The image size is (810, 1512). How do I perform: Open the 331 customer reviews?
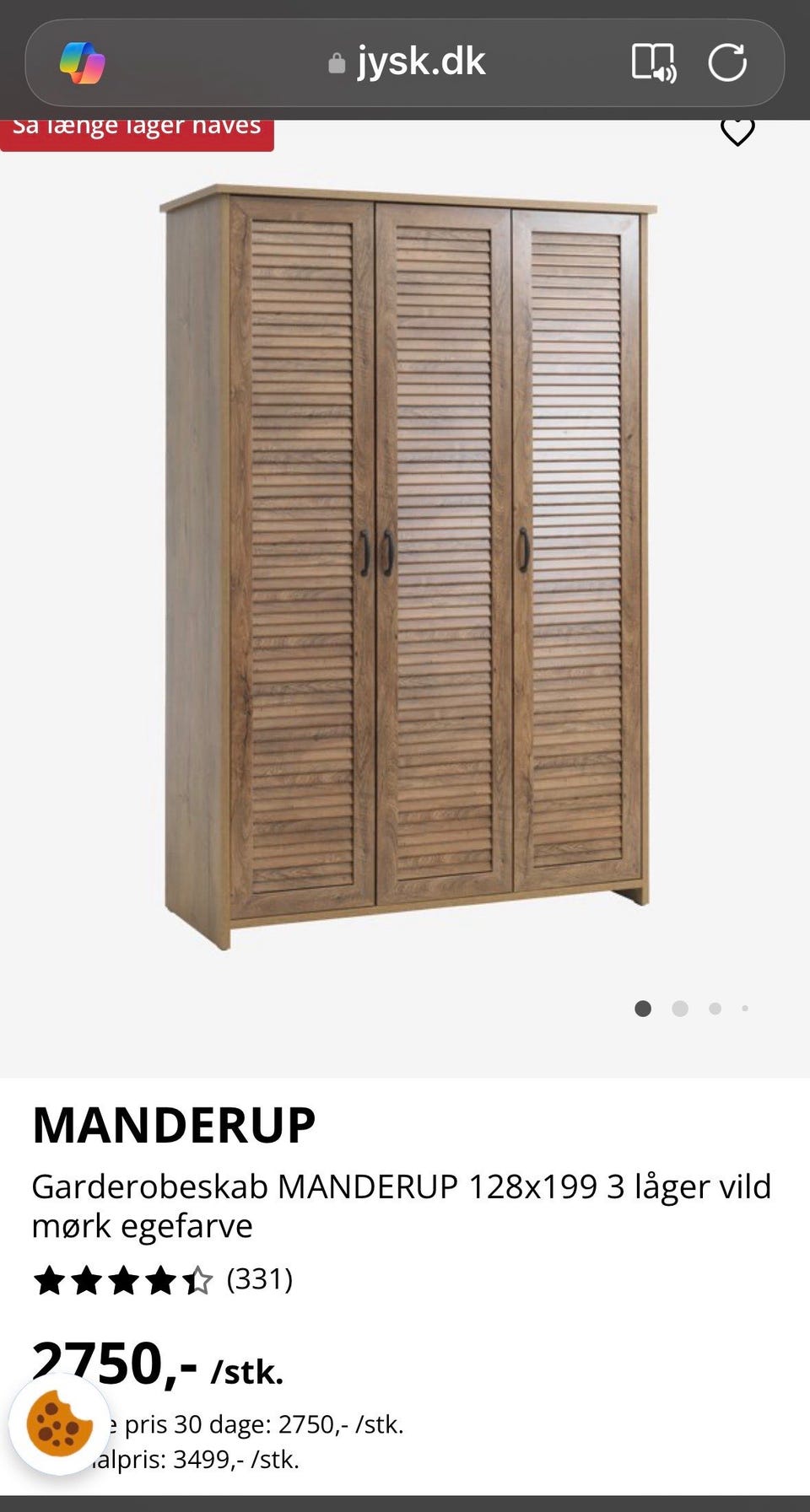tap(259, 1279)
